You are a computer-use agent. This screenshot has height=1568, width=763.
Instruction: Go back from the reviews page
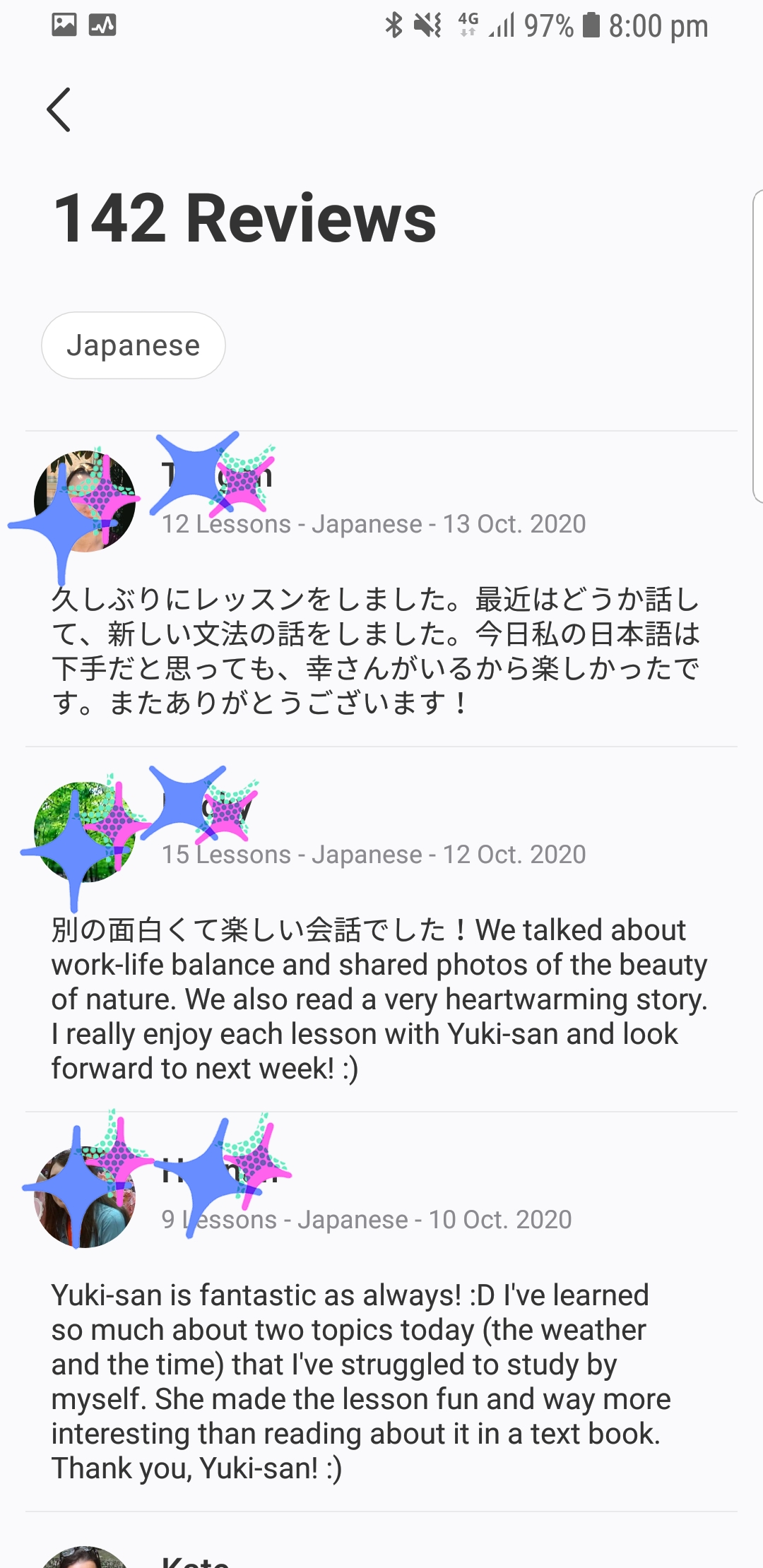(x=59, y=109)
